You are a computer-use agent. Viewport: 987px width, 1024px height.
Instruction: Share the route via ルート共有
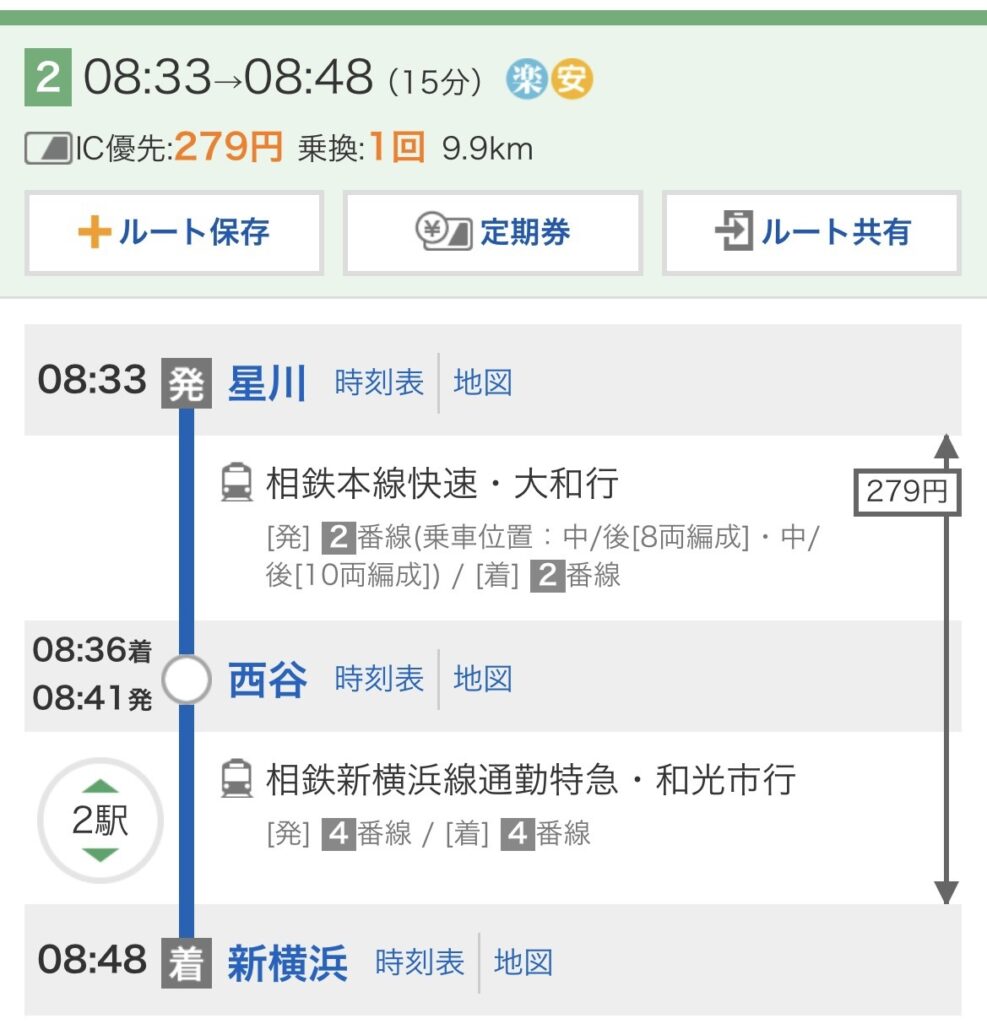coord(812,233)
